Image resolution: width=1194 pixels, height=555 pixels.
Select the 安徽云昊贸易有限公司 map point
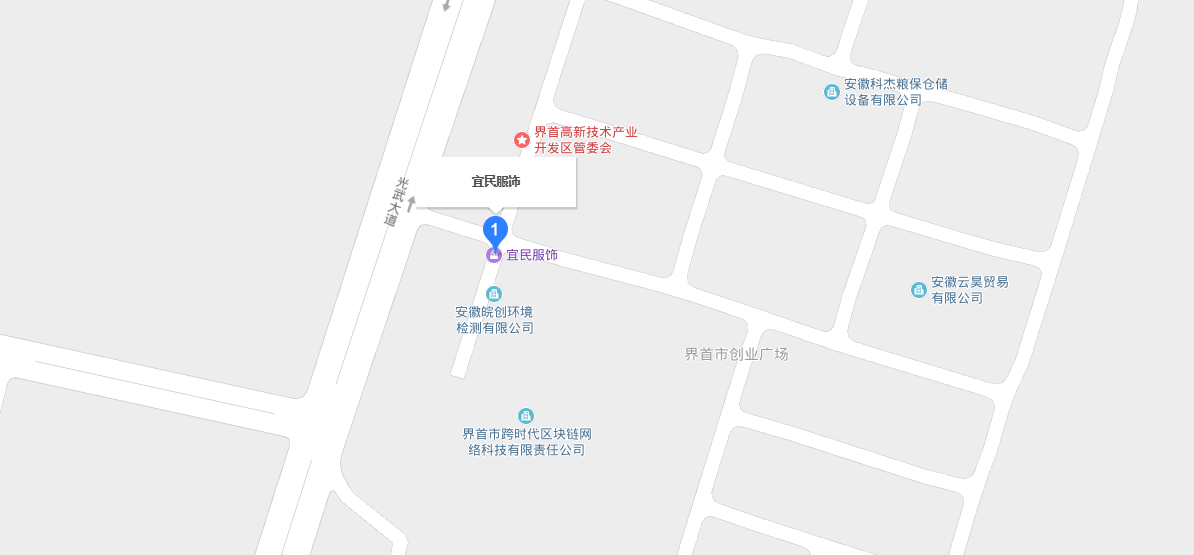pos(918,290)
